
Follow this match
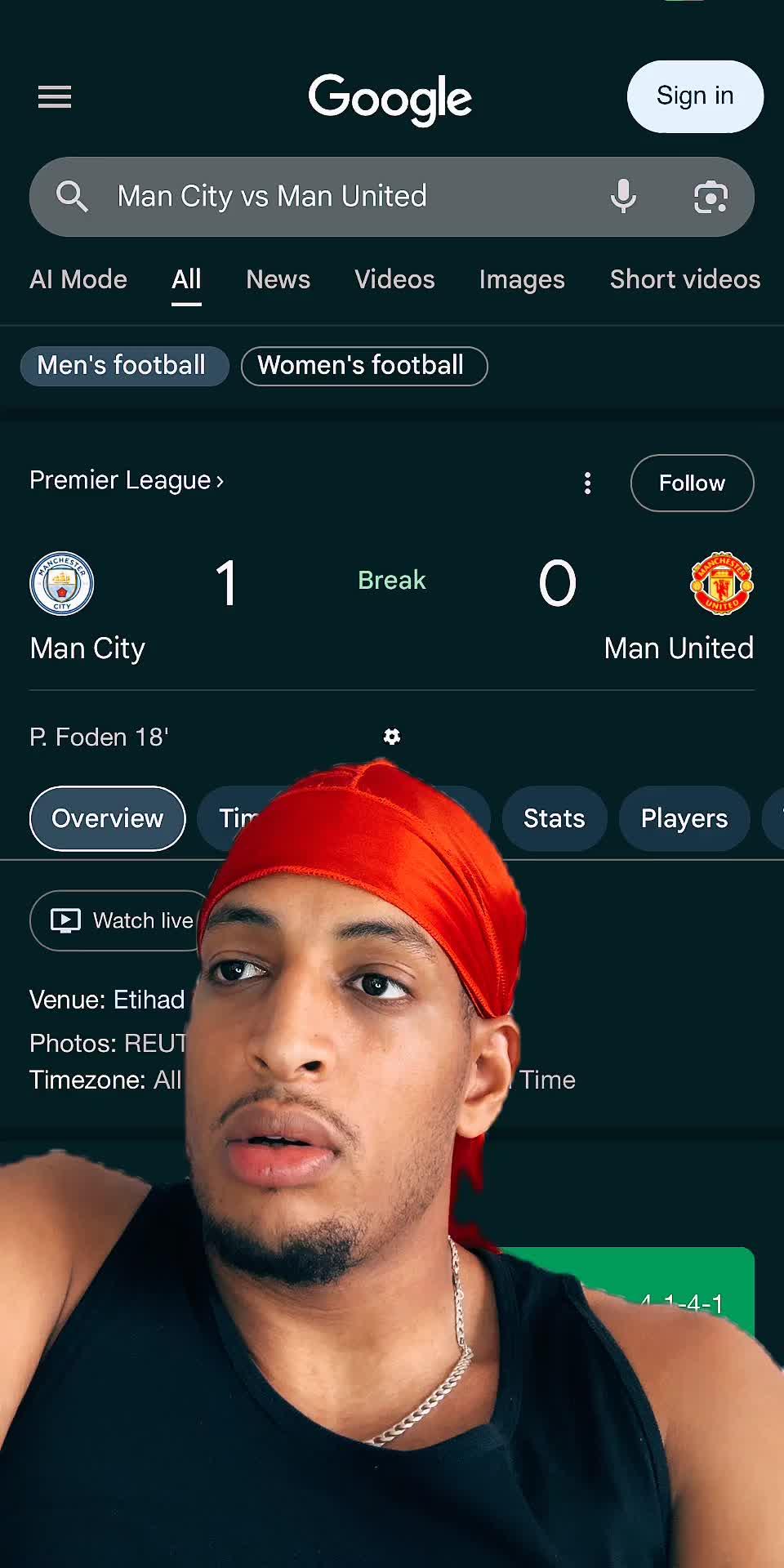[691, 483]
